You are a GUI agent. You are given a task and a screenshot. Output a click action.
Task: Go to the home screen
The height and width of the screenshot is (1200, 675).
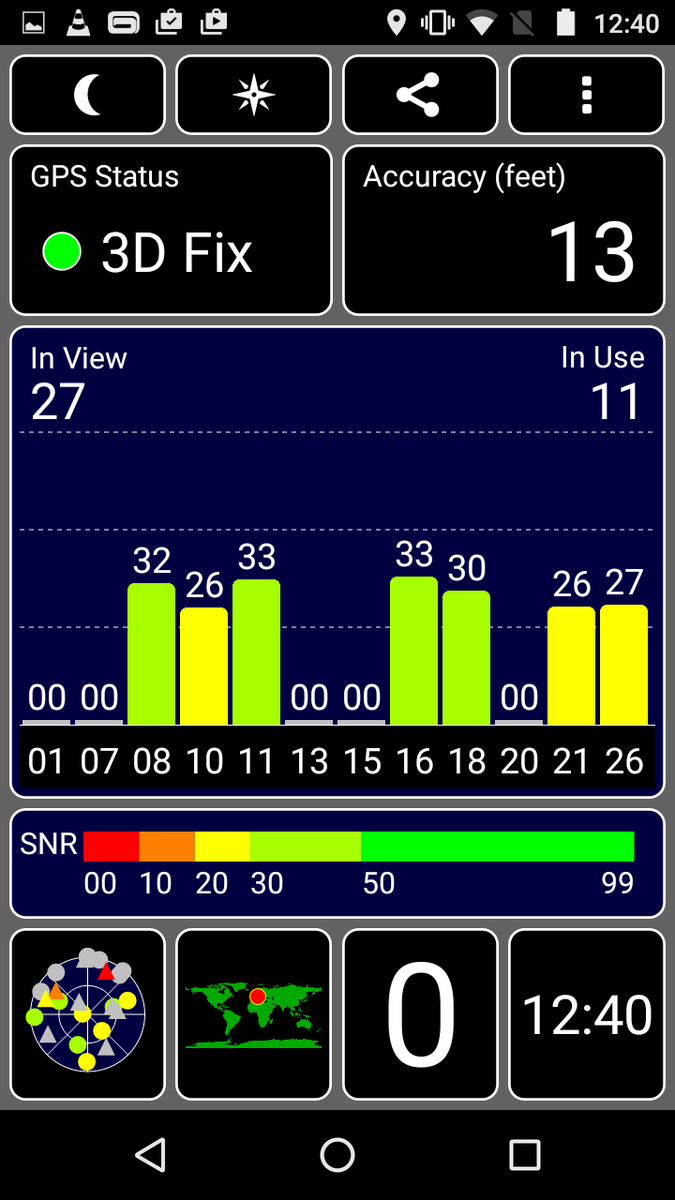pyautogui.click(x=338, y=1155)
